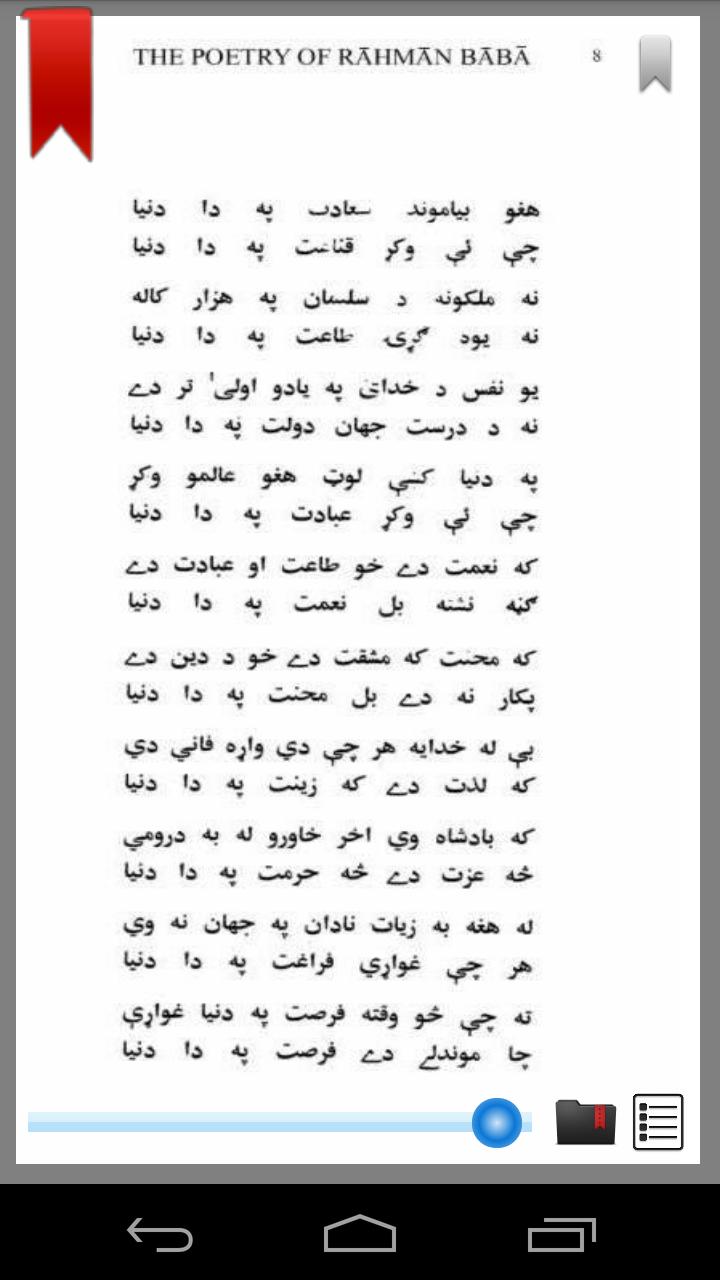Image resolution: width=720 pixels, height=1280 pixels.
Task: Open the bookmarks folder icon
Action: 583,1122
